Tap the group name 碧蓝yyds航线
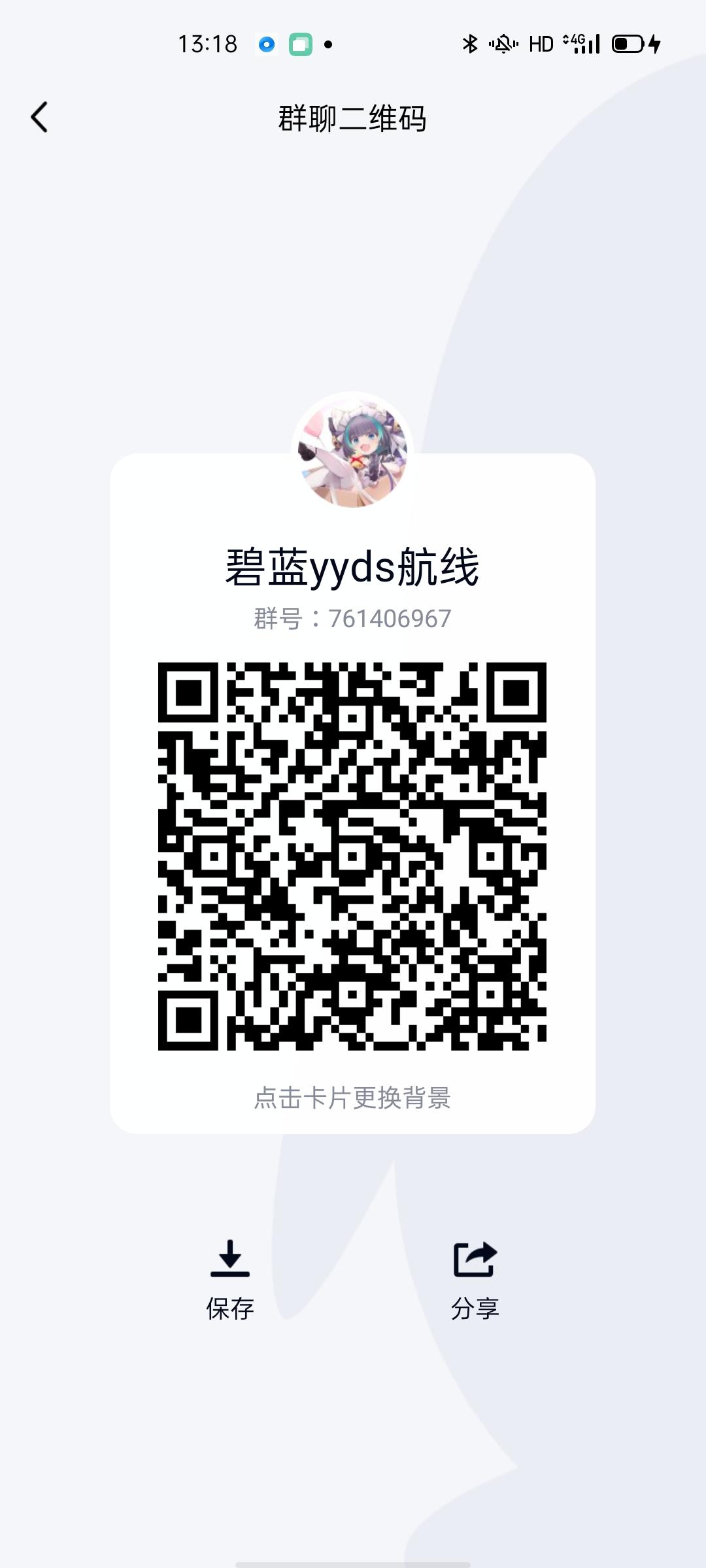The image size is (706, 1568). point(353,568)
